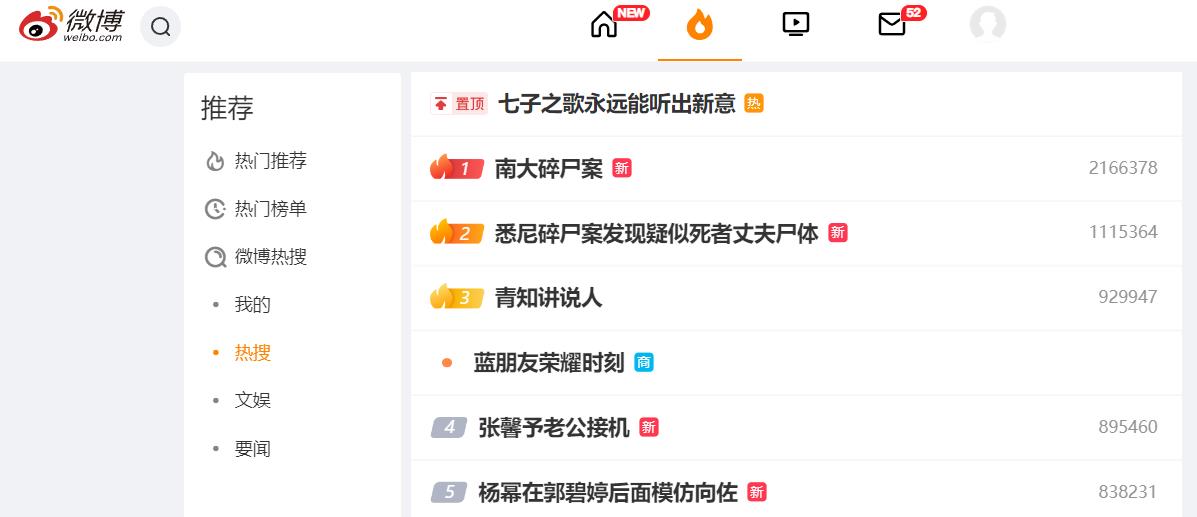Open pinned topic 七子之歌永远能听出新意
This screenshot has height=517, width=1197.
click(616, 104)
